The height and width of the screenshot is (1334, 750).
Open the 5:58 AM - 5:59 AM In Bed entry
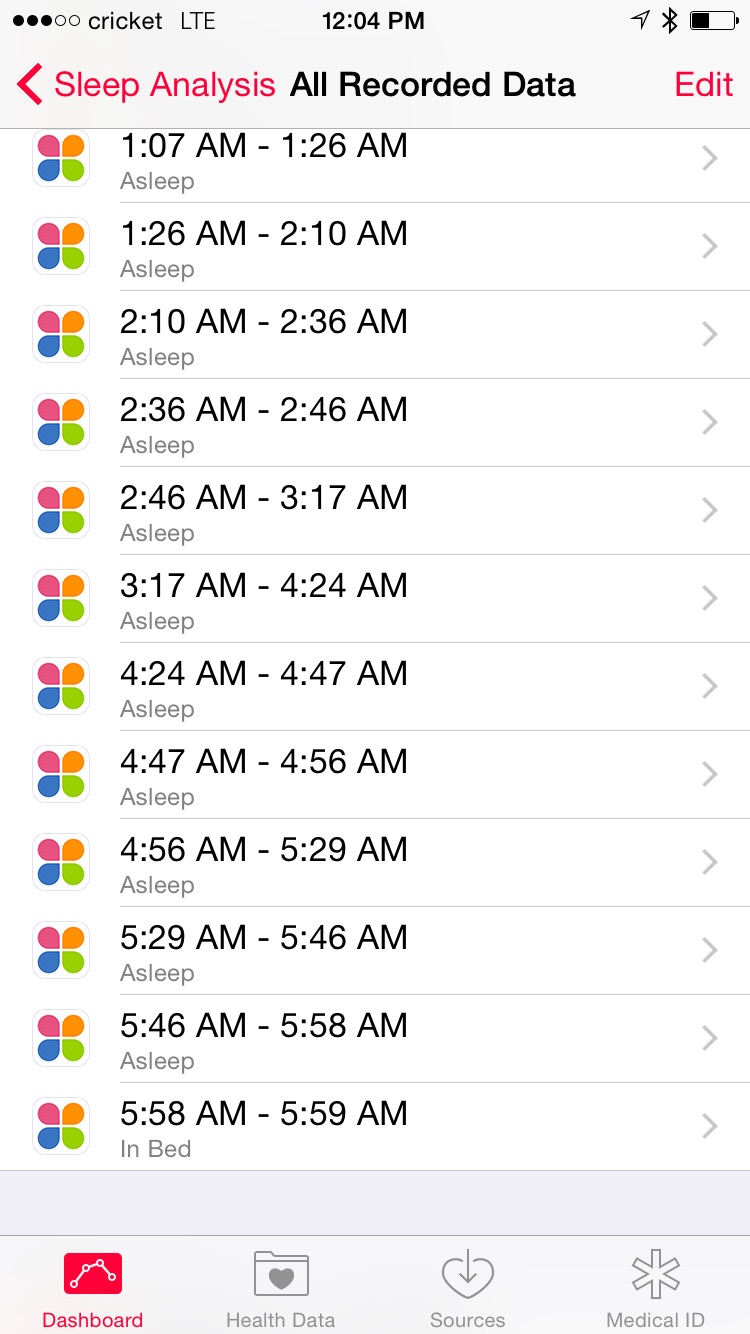375,1127
